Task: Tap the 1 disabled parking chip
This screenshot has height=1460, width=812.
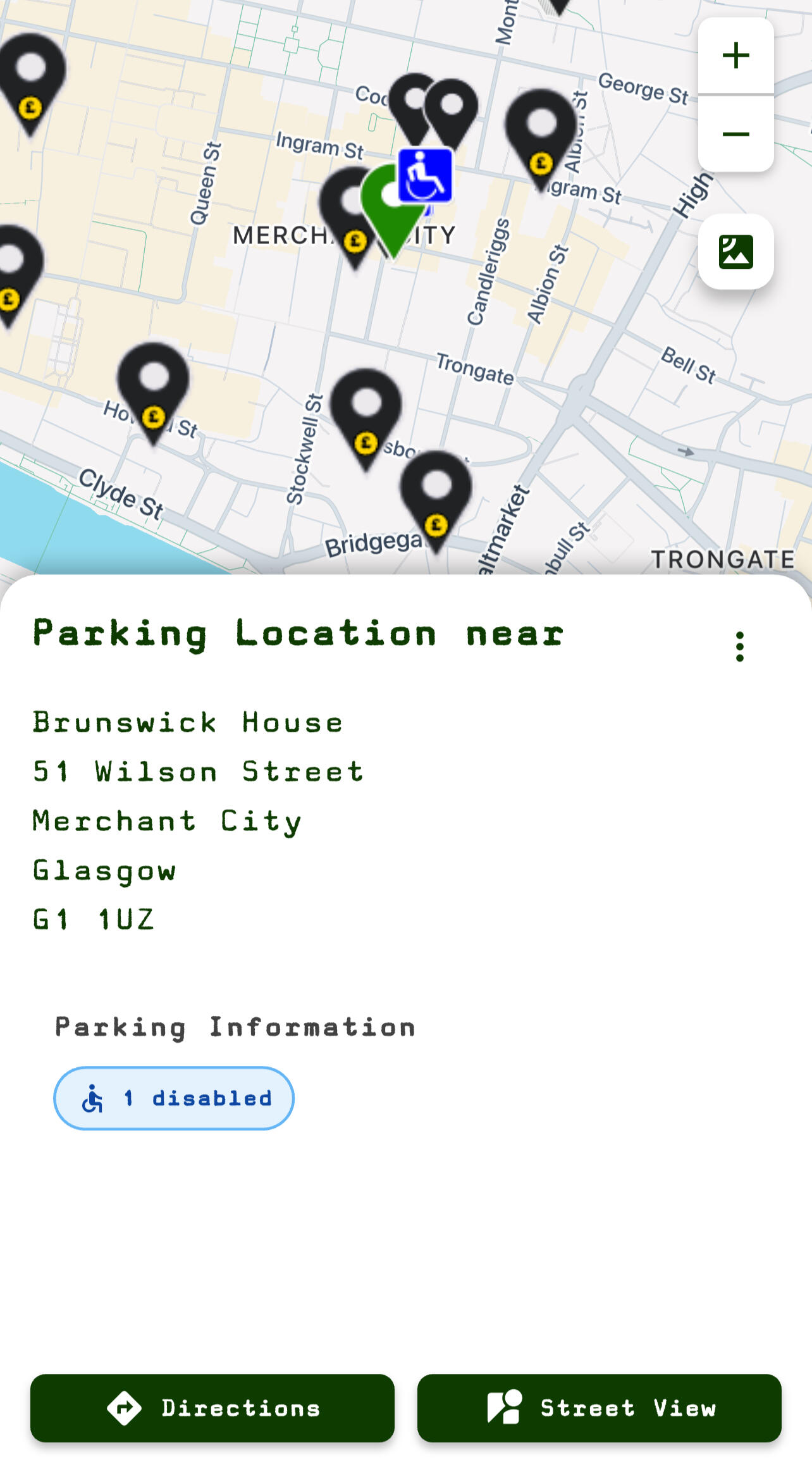Action: click(x=174, y=1098)
